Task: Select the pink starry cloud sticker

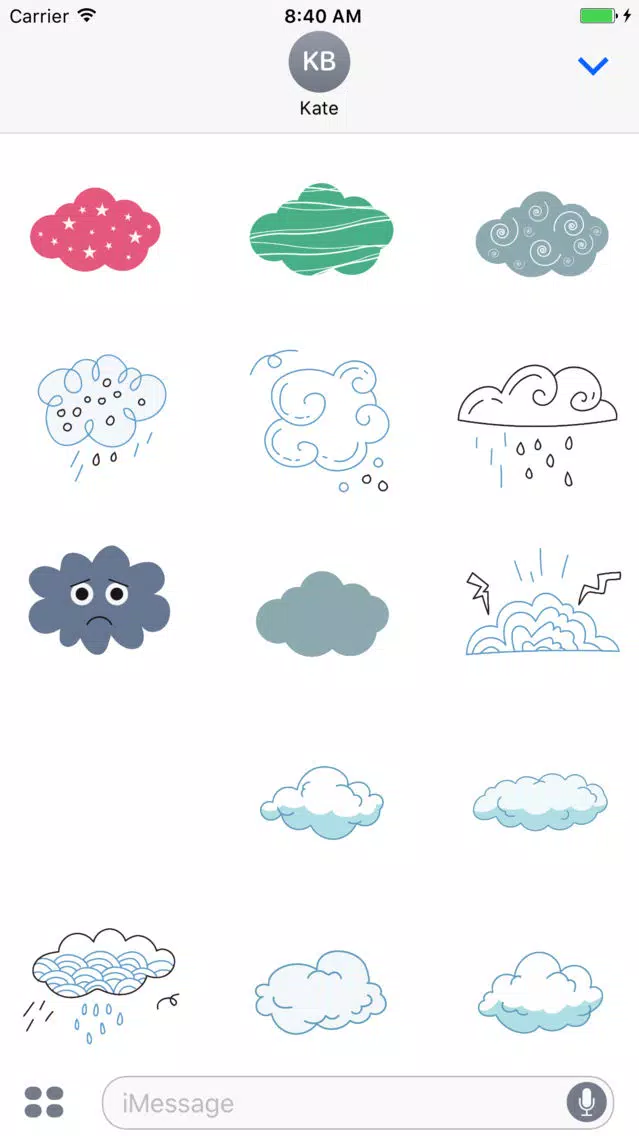Action: tap(95, 229)
